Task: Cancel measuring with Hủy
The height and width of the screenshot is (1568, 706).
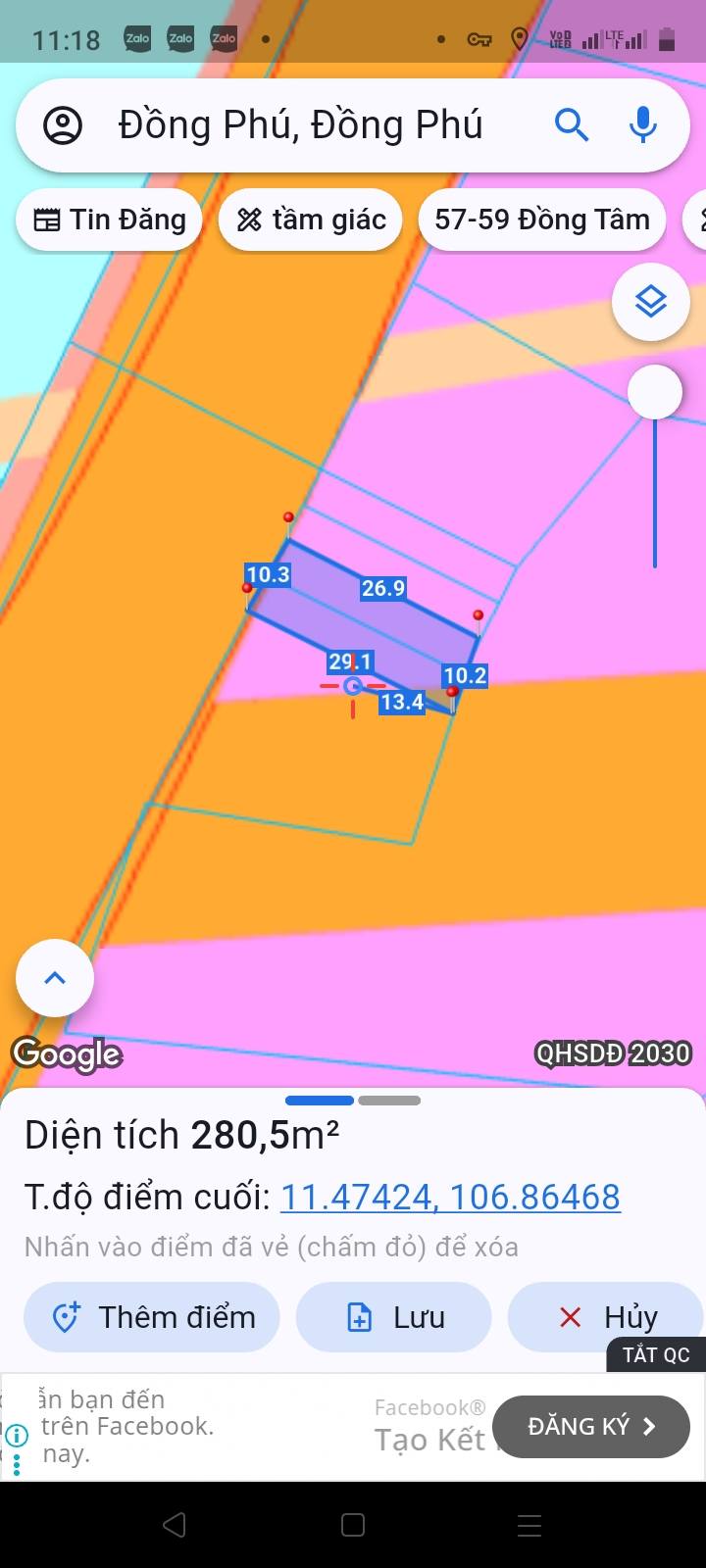Action: pyautogui.click(x=605, y=1317)
